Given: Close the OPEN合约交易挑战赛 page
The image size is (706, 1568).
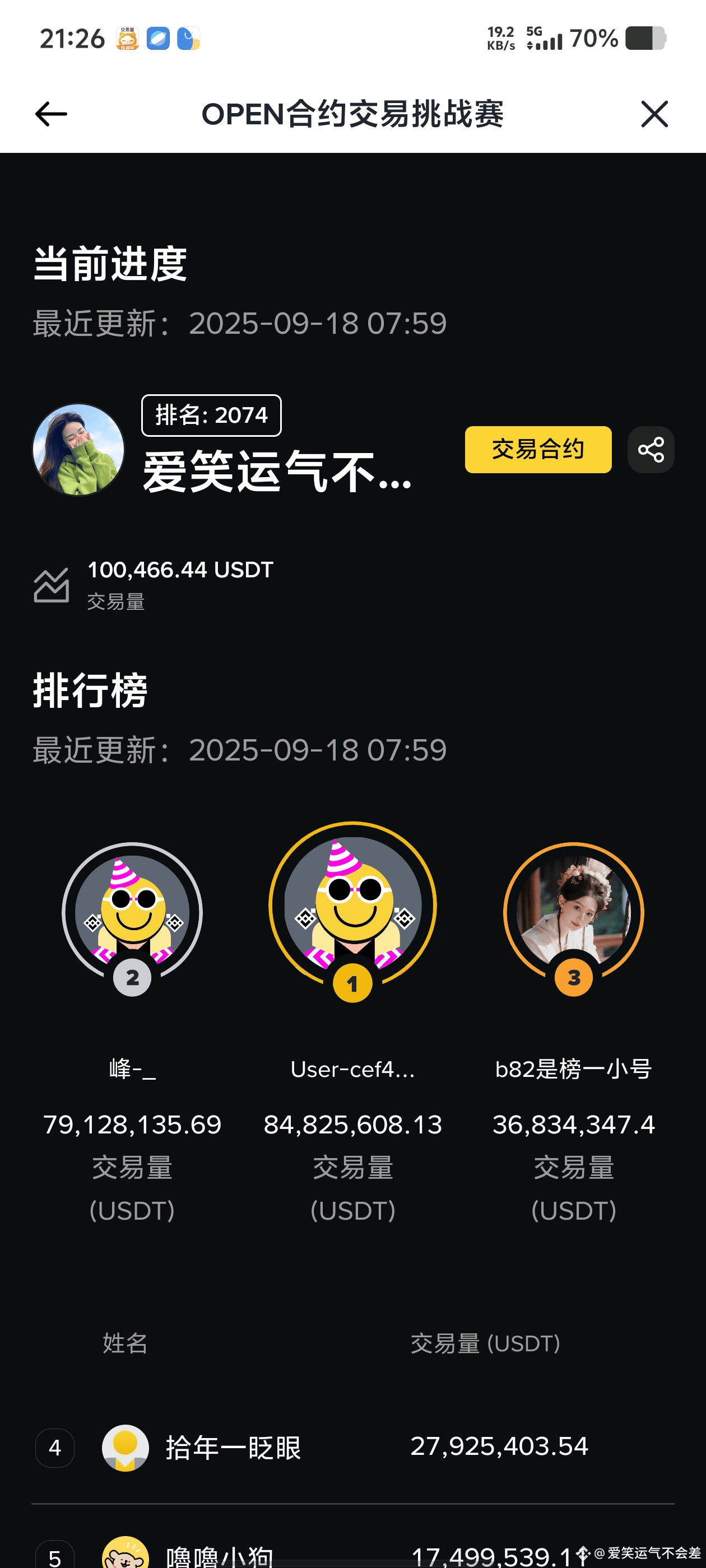Looking at the screenshot, I should [654, 114].
